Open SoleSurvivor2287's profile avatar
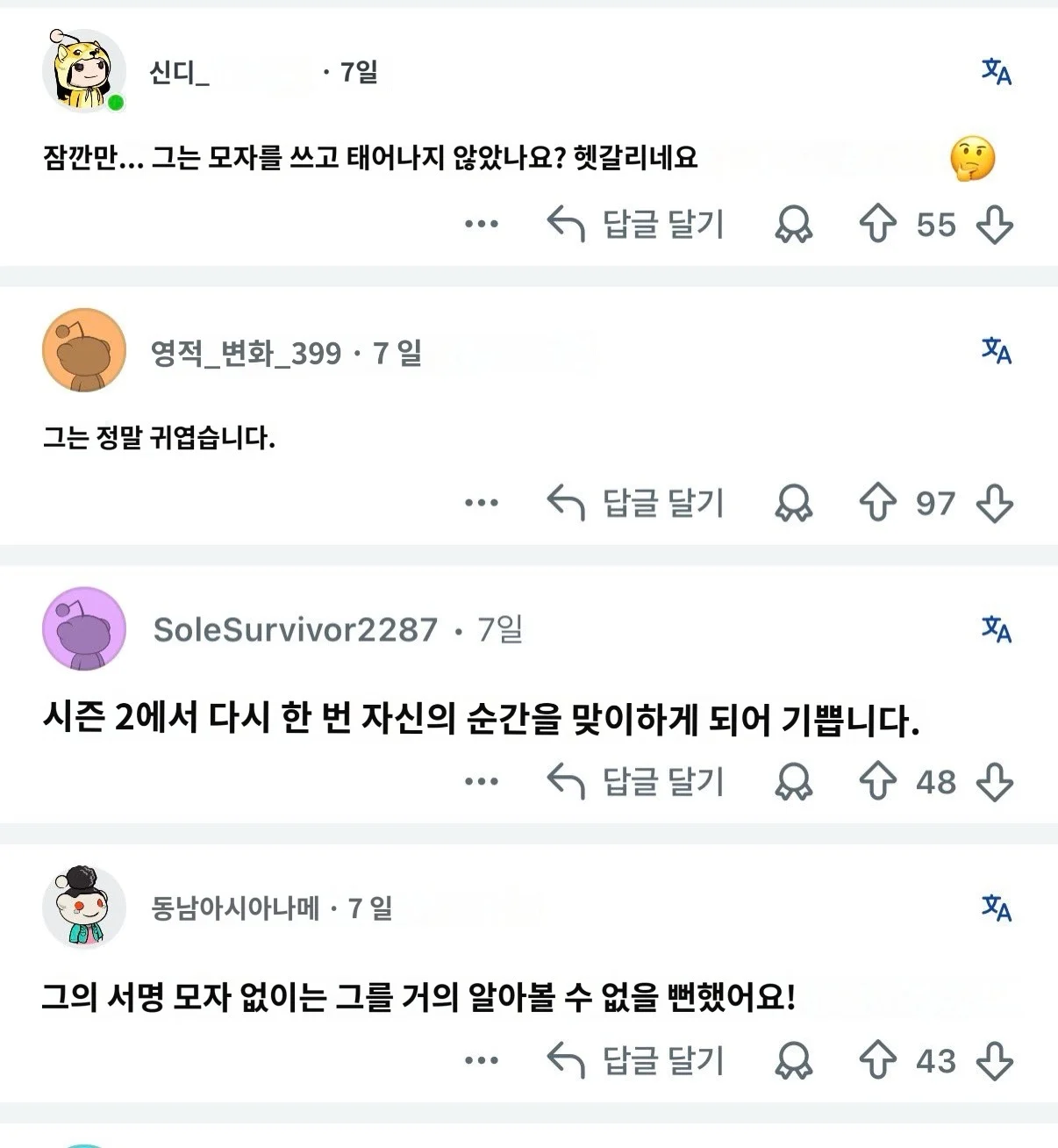Image resolution: width=1058 pixels, height=1148 pixels. click(x=84, y=628)
